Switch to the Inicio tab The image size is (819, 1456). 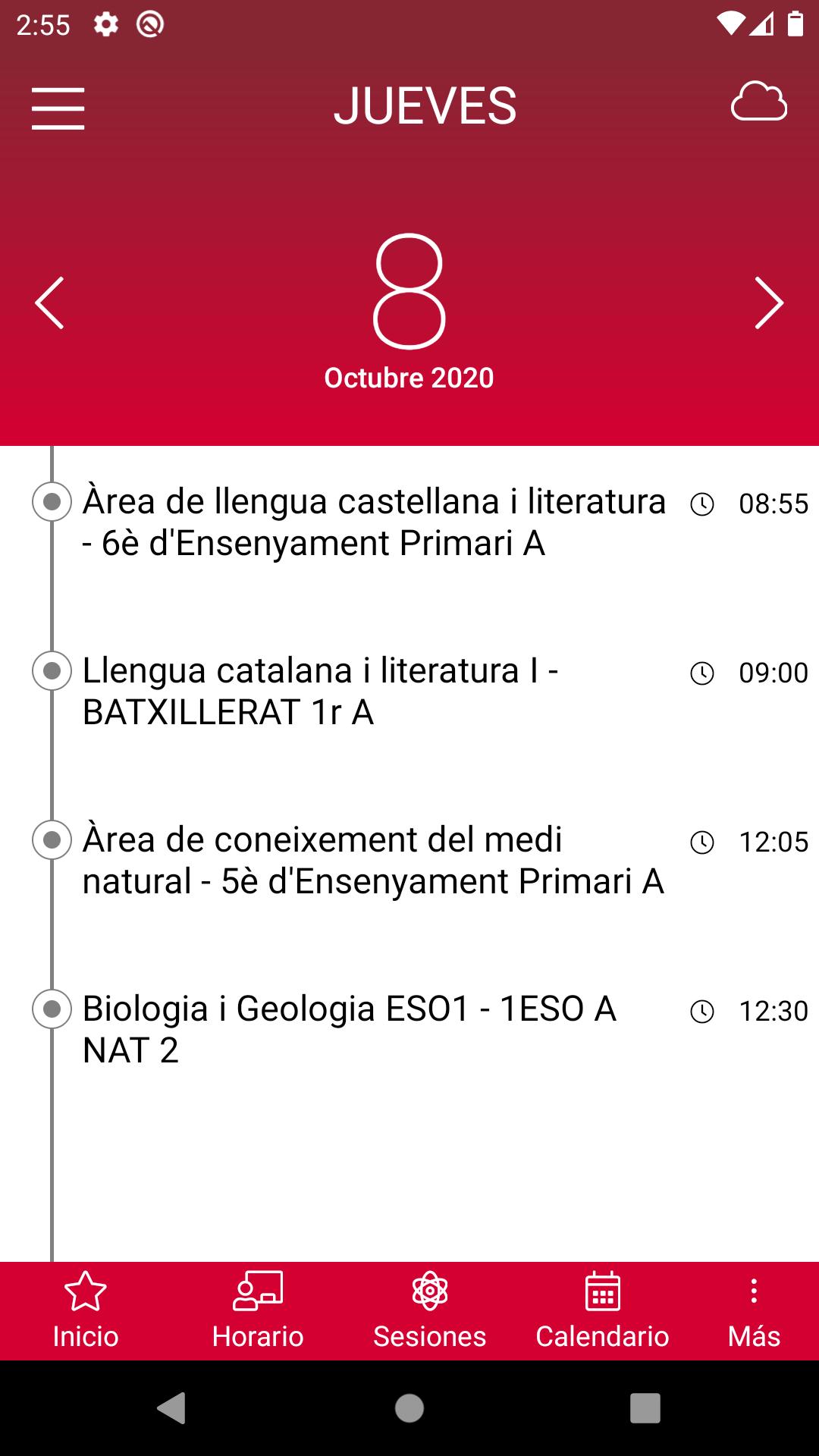coord(86,1310)
